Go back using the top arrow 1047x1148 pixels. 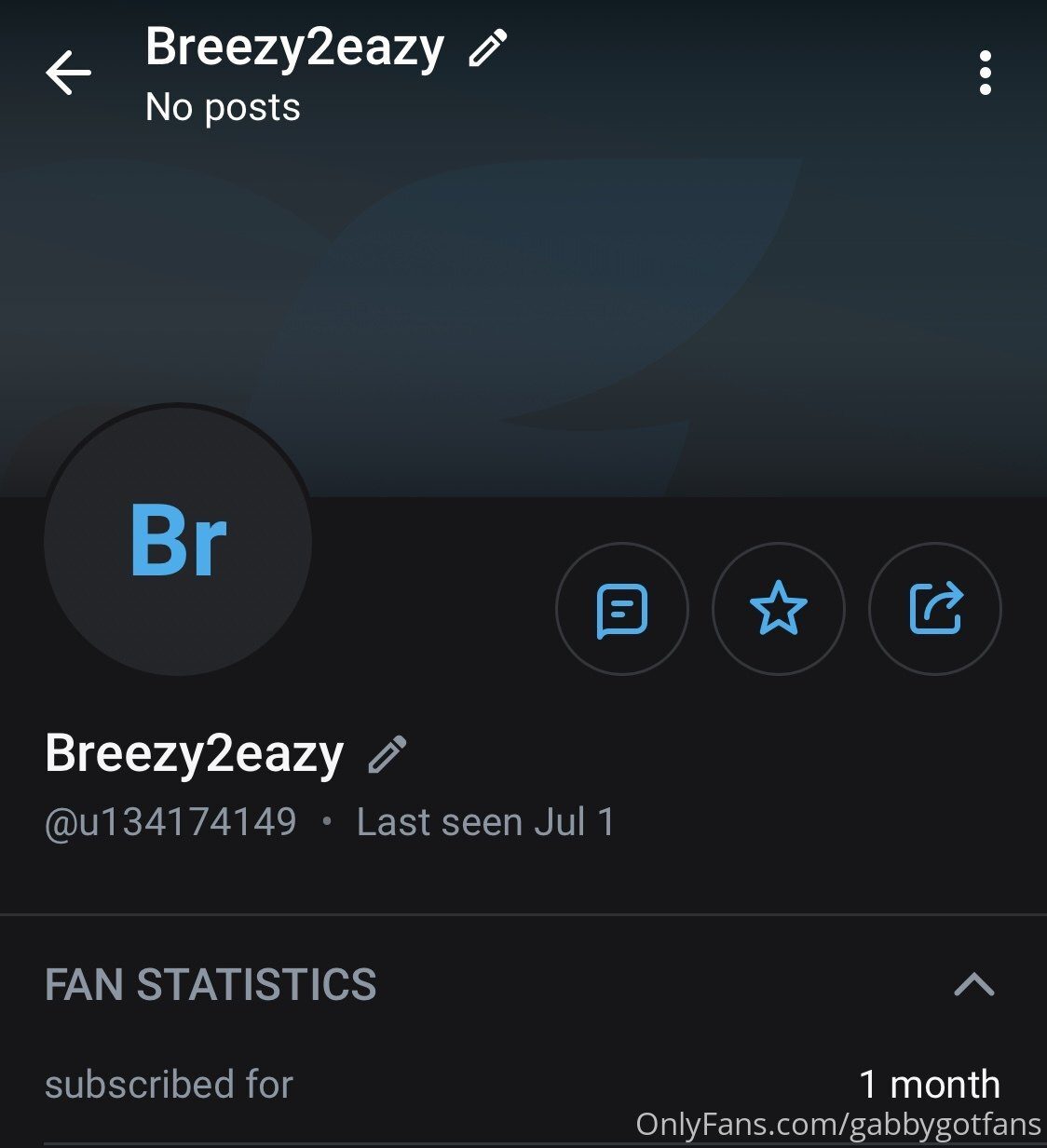coord(68,74)
